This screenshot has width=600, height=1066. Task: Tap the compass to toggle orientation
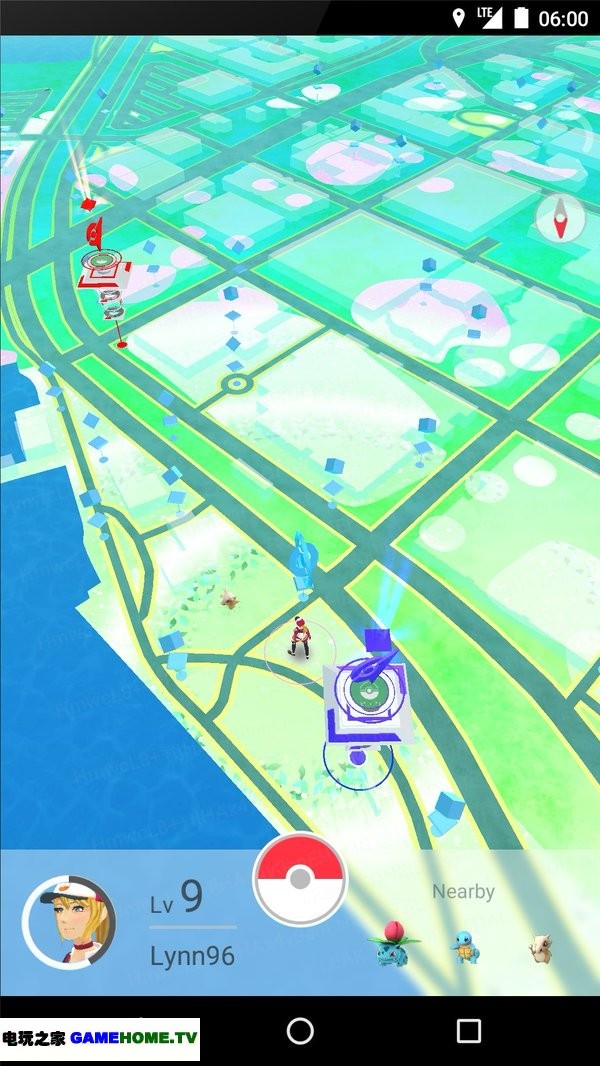[x=560, y=218]
